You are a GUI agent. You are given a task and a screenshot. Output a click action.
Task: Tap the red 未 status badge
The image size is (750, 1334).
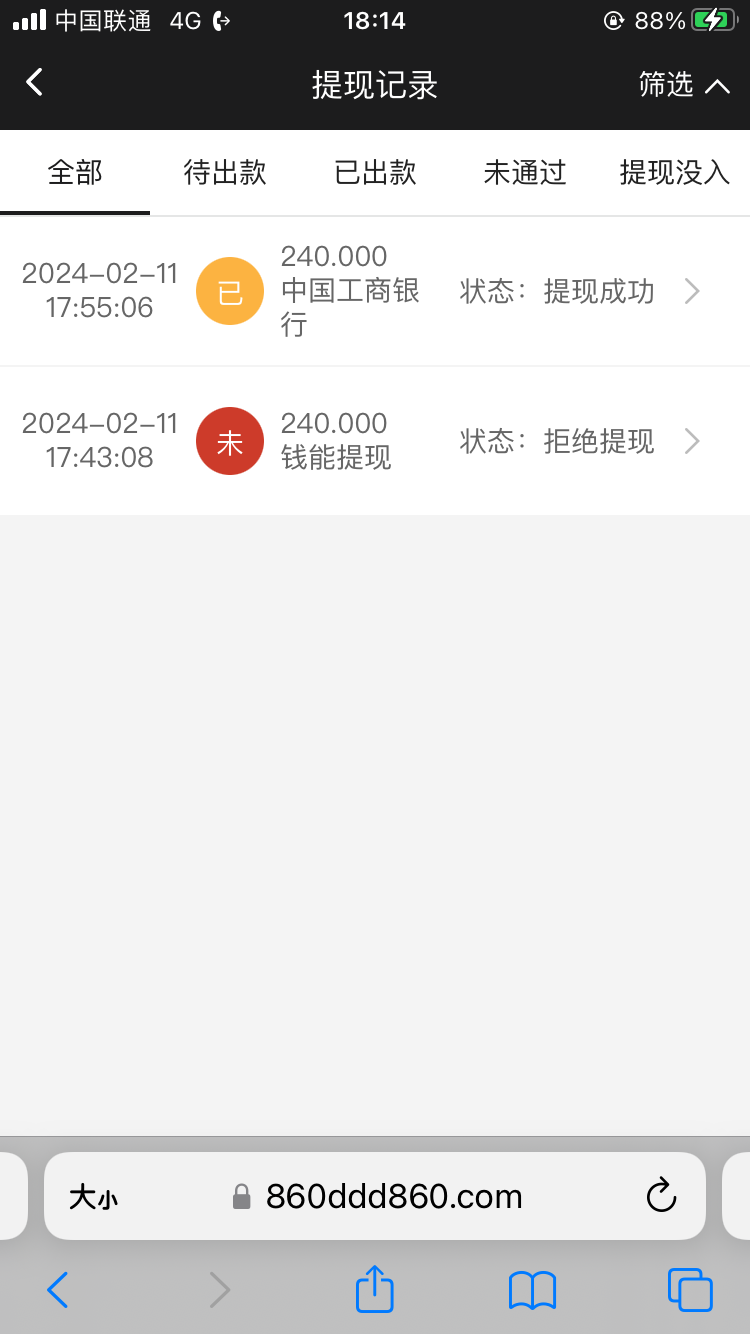pos(229,441)
